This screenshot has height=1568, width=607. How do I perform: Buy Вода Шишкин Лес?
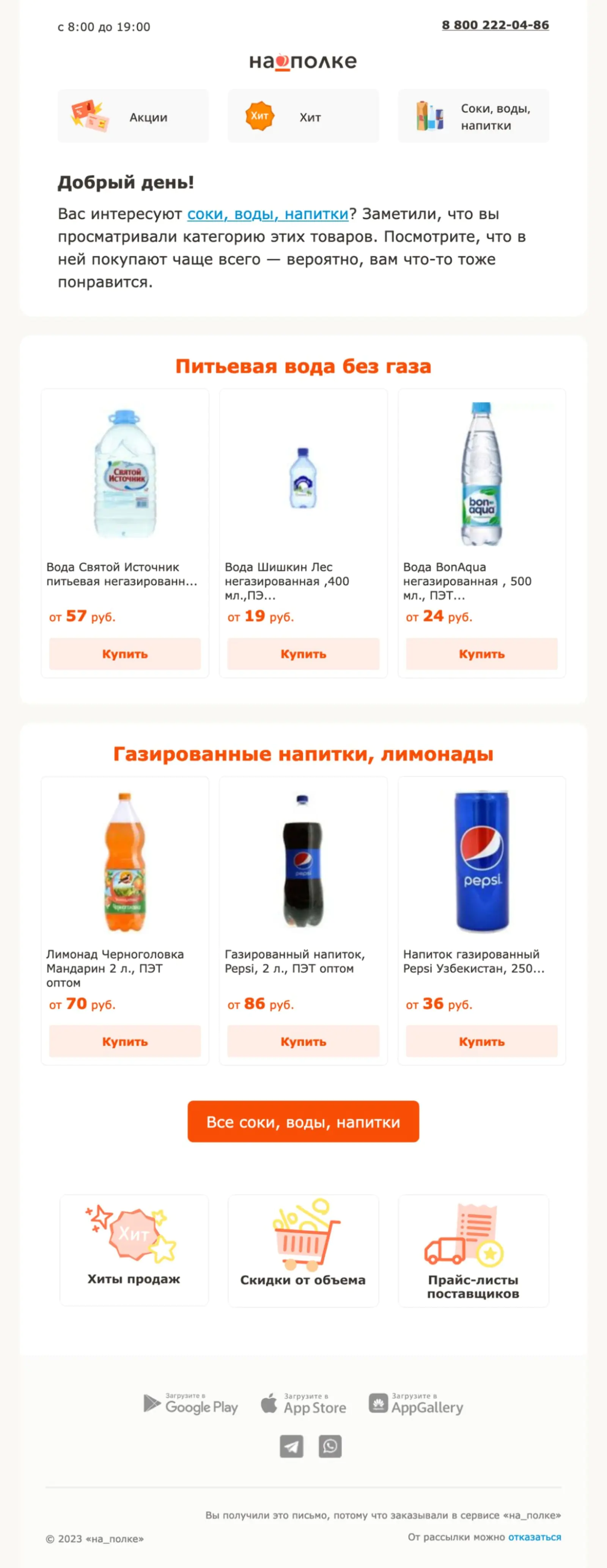[303, 654]
